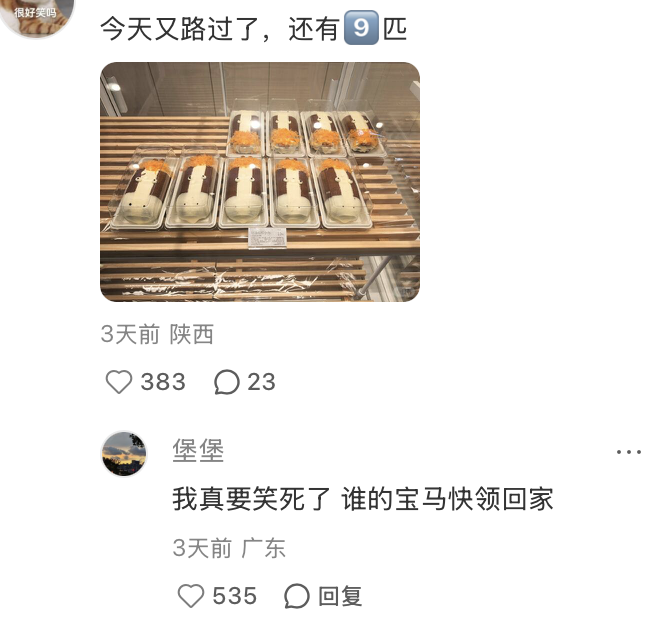Image resolution: width=660 pixels, height=624 pixels.
Task: Like 堡堡's comment with 535 likes
Action: (191, 596)
